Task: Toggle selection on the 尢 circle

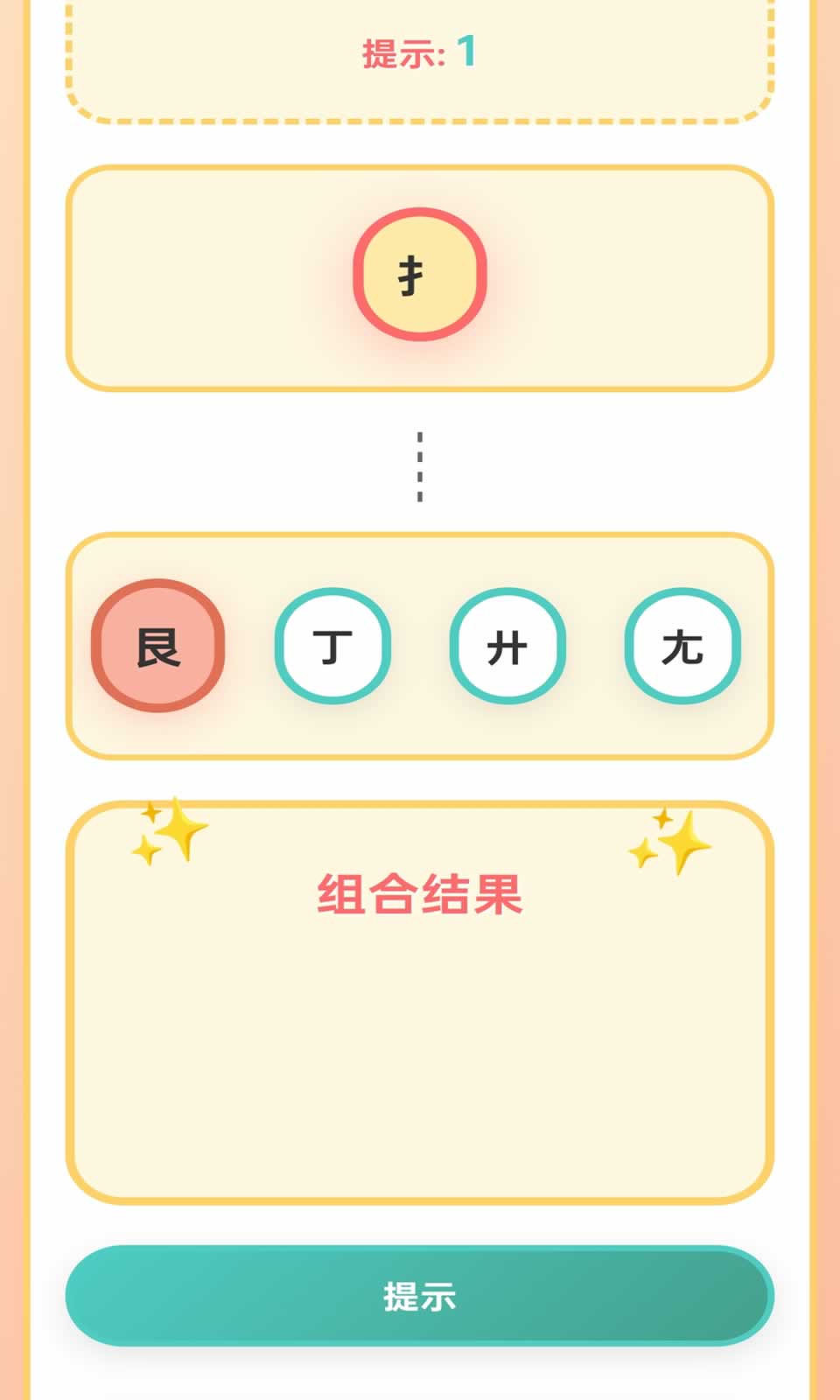Action: tap(681, 645)
